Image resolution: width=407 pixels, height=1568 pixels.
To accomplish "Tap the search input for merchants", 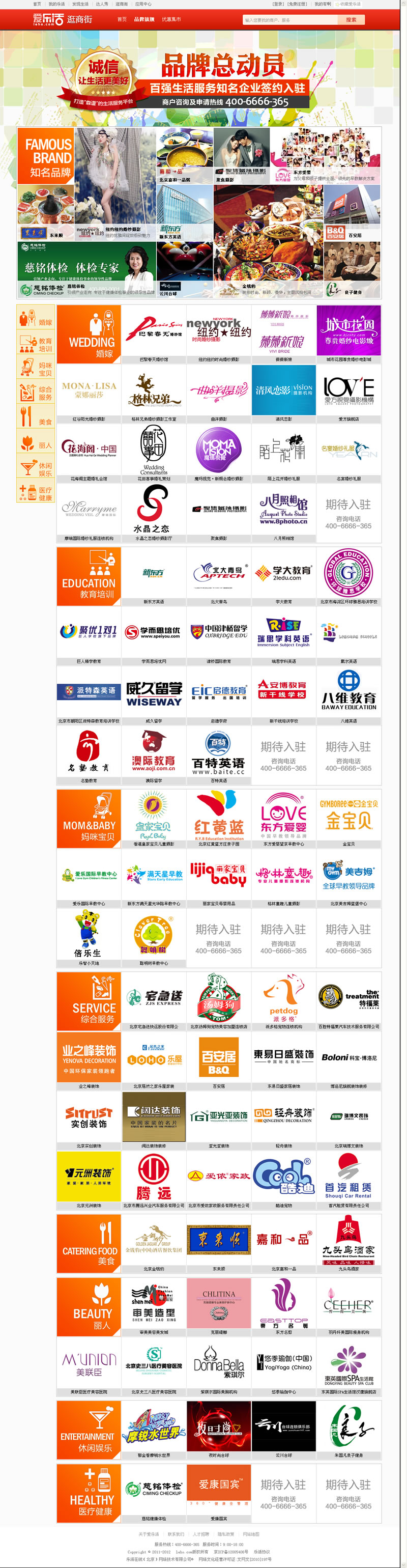I will coord(289,20).
